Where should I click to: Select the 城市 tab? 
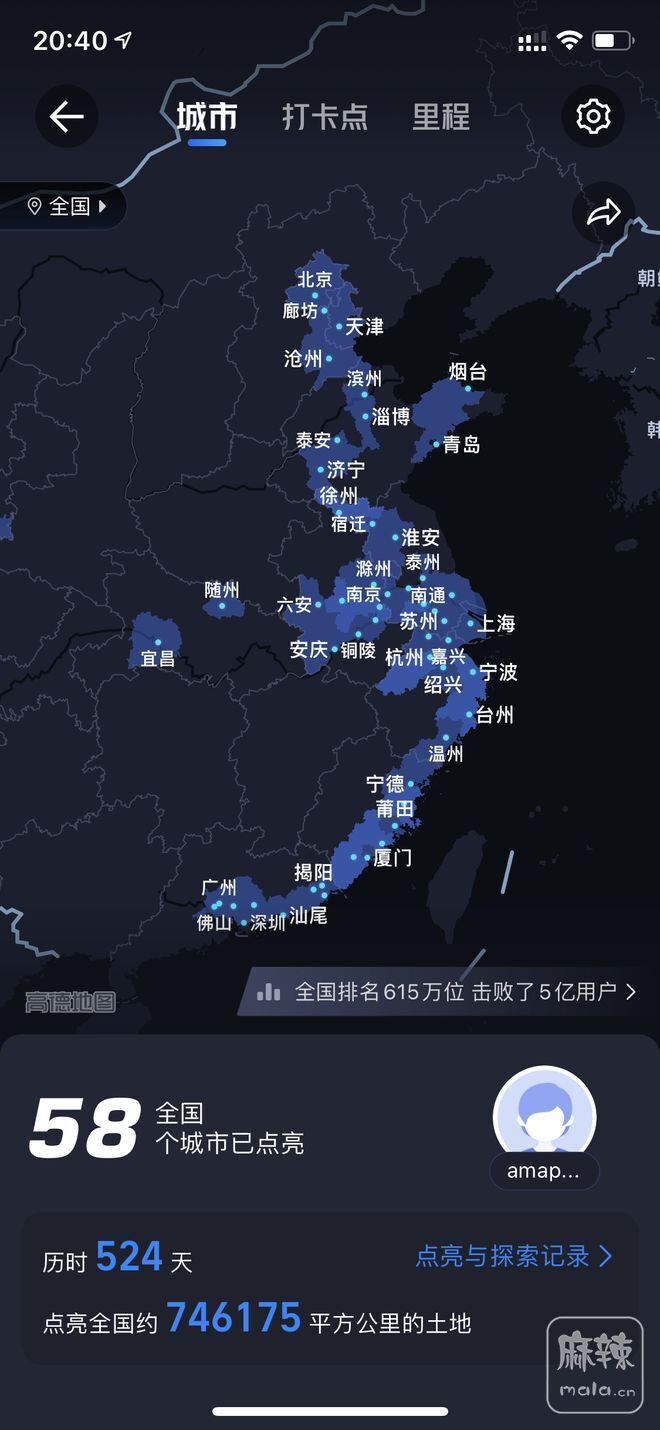(x=207, y=117)
